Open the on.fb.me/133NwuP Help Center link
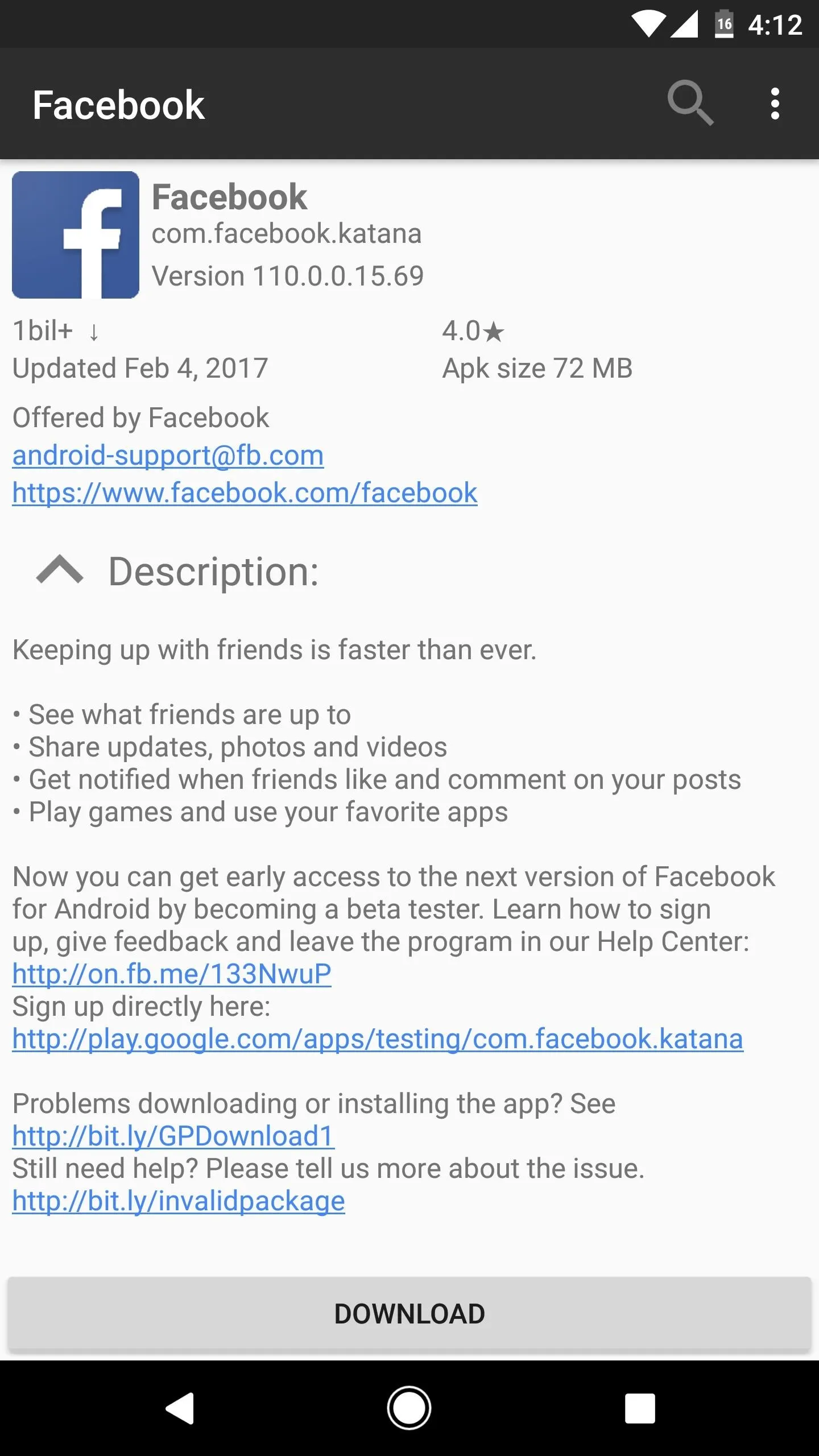The width and height of the screenshot is (819, 1456). coord(172,974)
